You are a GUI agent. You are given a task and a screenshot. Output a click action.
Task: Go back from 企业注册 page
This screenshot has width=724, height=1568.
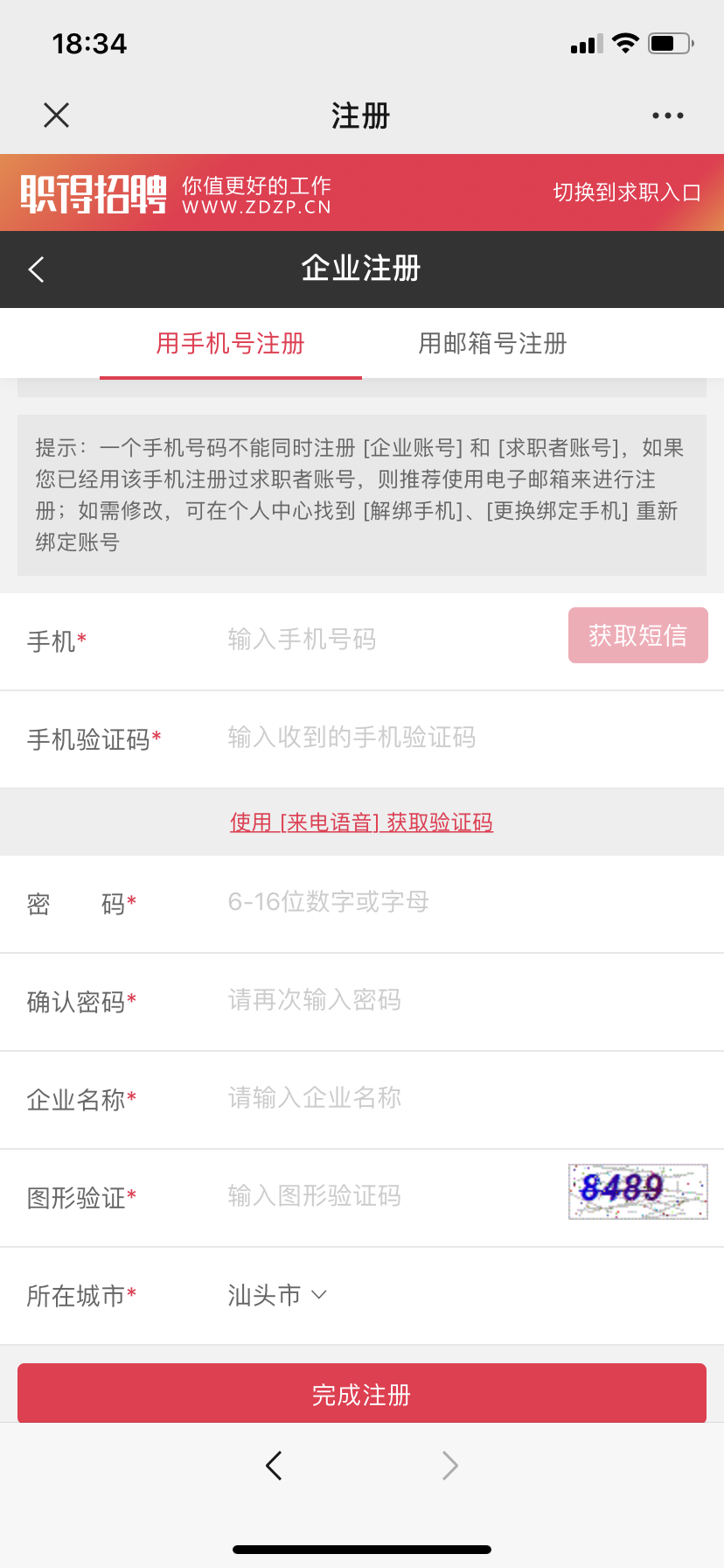pos(37,269)
